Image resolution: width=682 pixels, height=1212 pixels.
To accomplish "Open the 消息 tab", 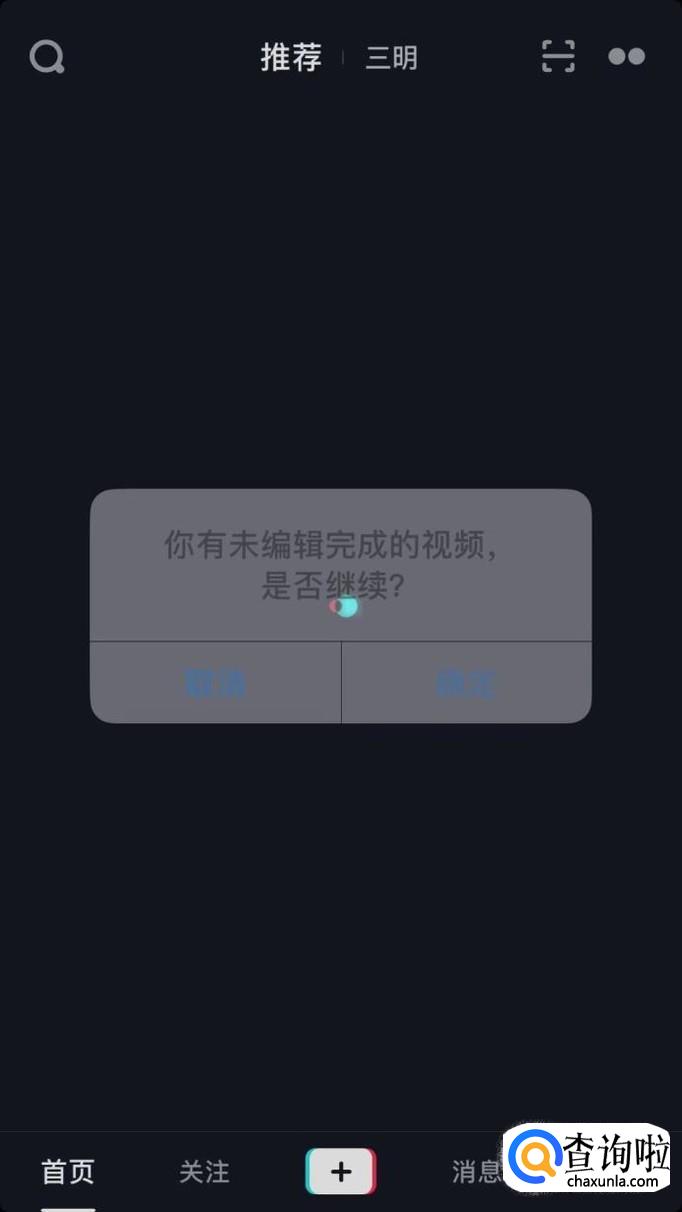I will (476, 1171).
